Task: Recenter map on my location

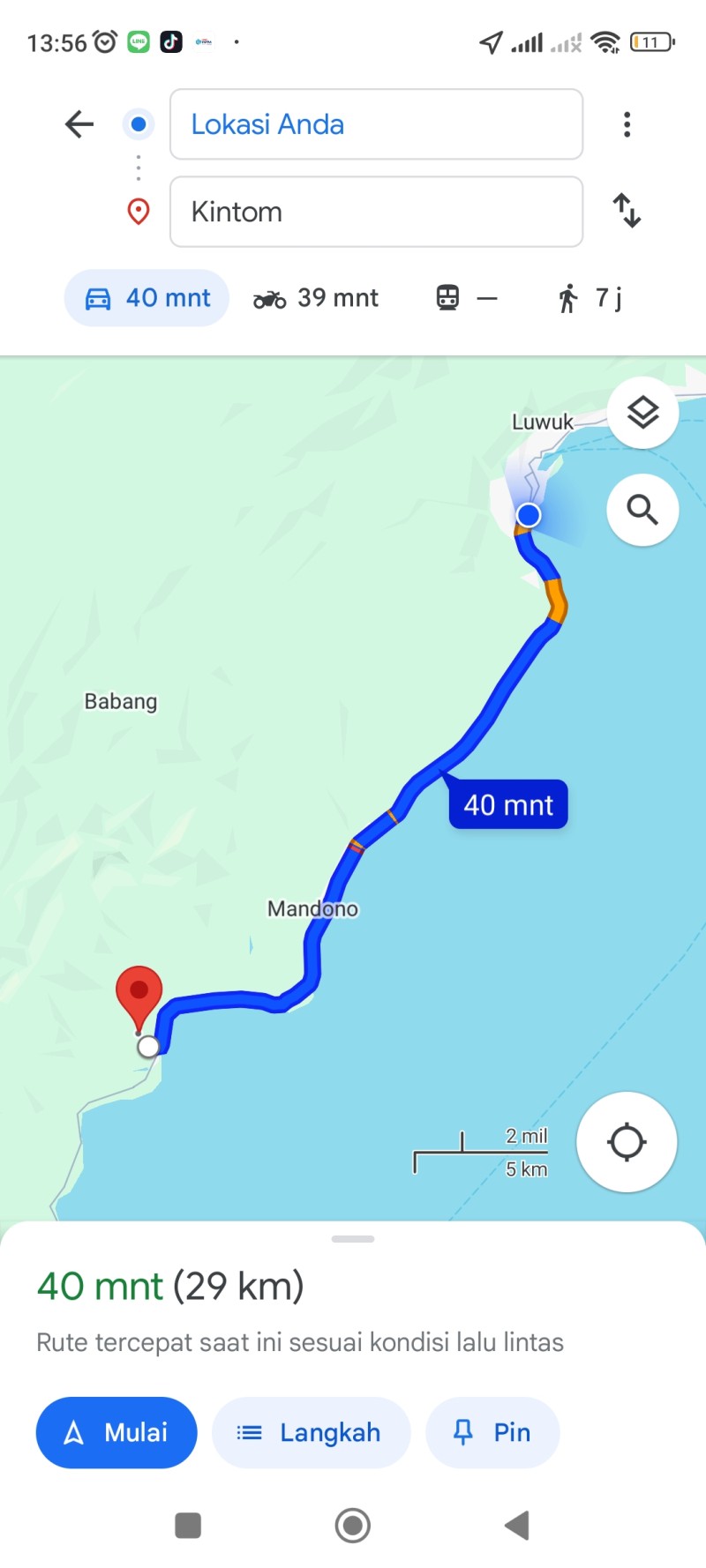Action: (627, 1142)
